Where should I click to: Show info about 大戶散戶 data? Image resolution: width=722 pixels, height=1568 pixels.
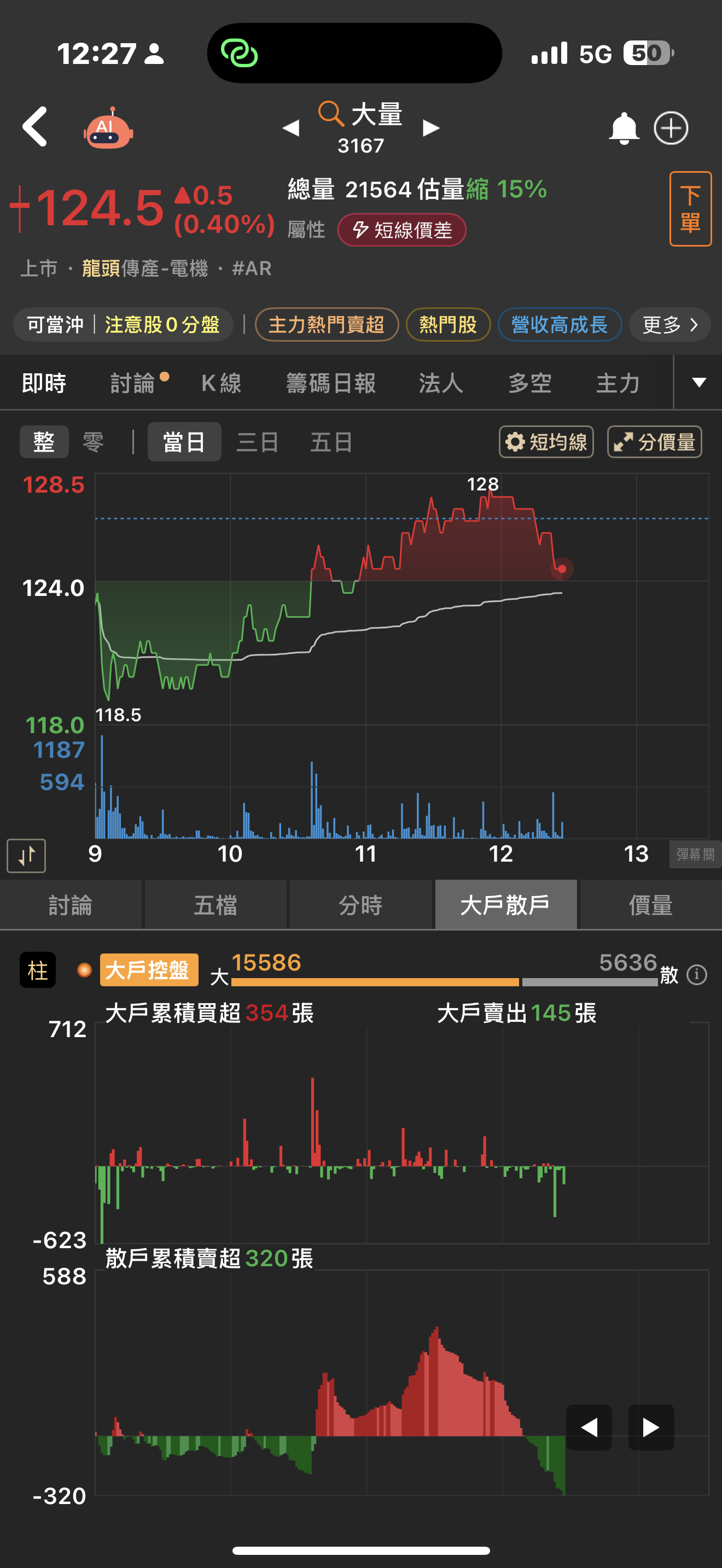[696, 974]
